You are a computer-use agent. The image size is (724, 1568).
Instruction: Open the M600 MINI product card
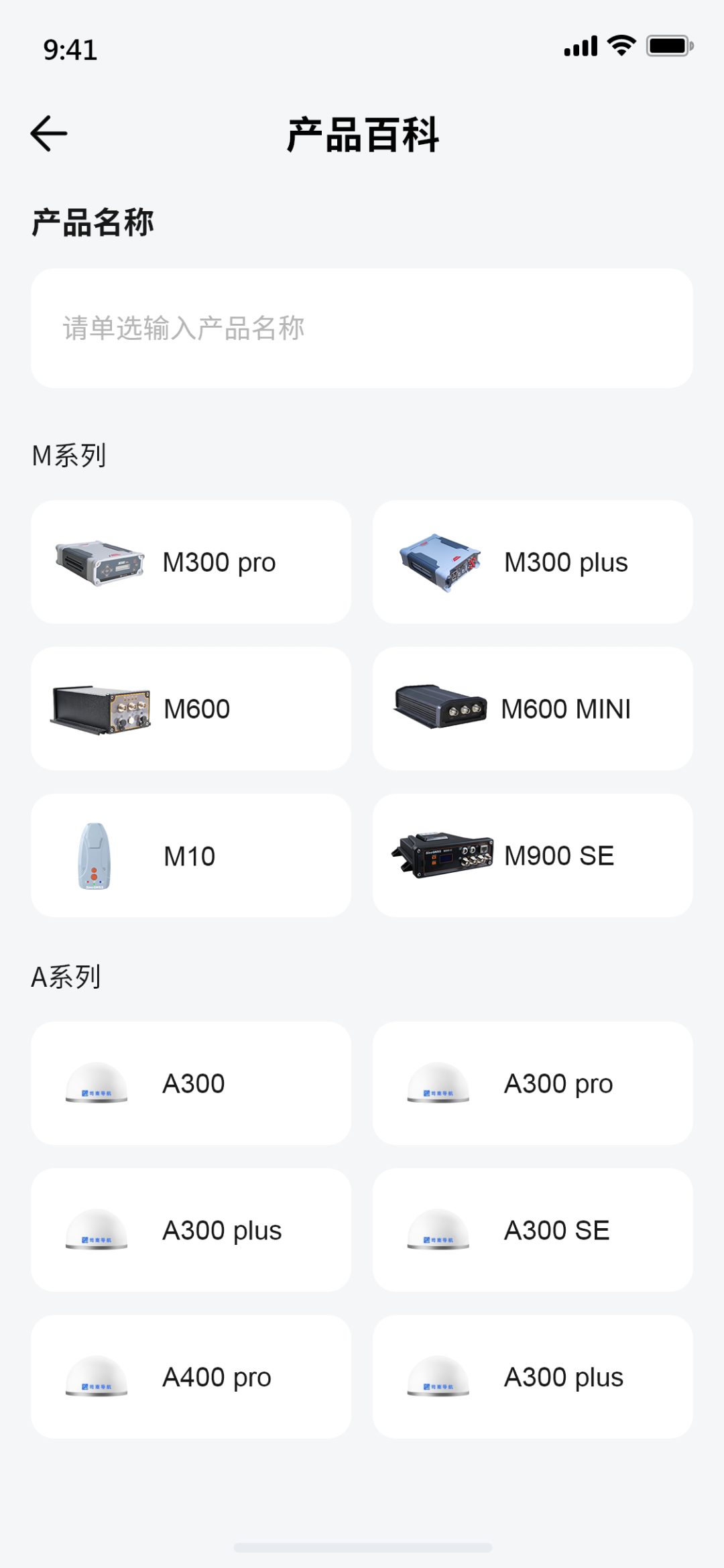point(532,709)
